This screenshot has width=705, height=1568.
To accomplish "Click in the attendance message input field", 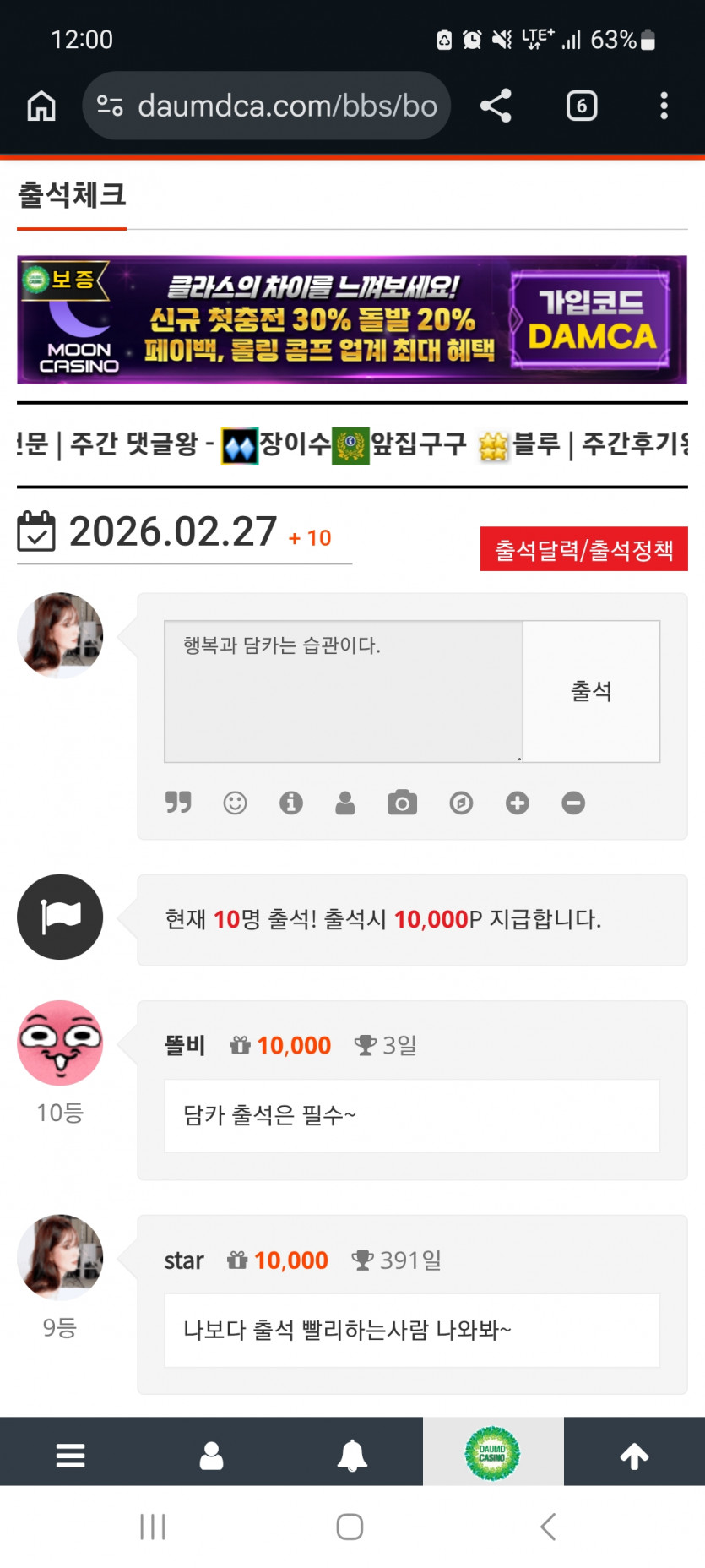I will pyautogui.click(x=338, y=689).
